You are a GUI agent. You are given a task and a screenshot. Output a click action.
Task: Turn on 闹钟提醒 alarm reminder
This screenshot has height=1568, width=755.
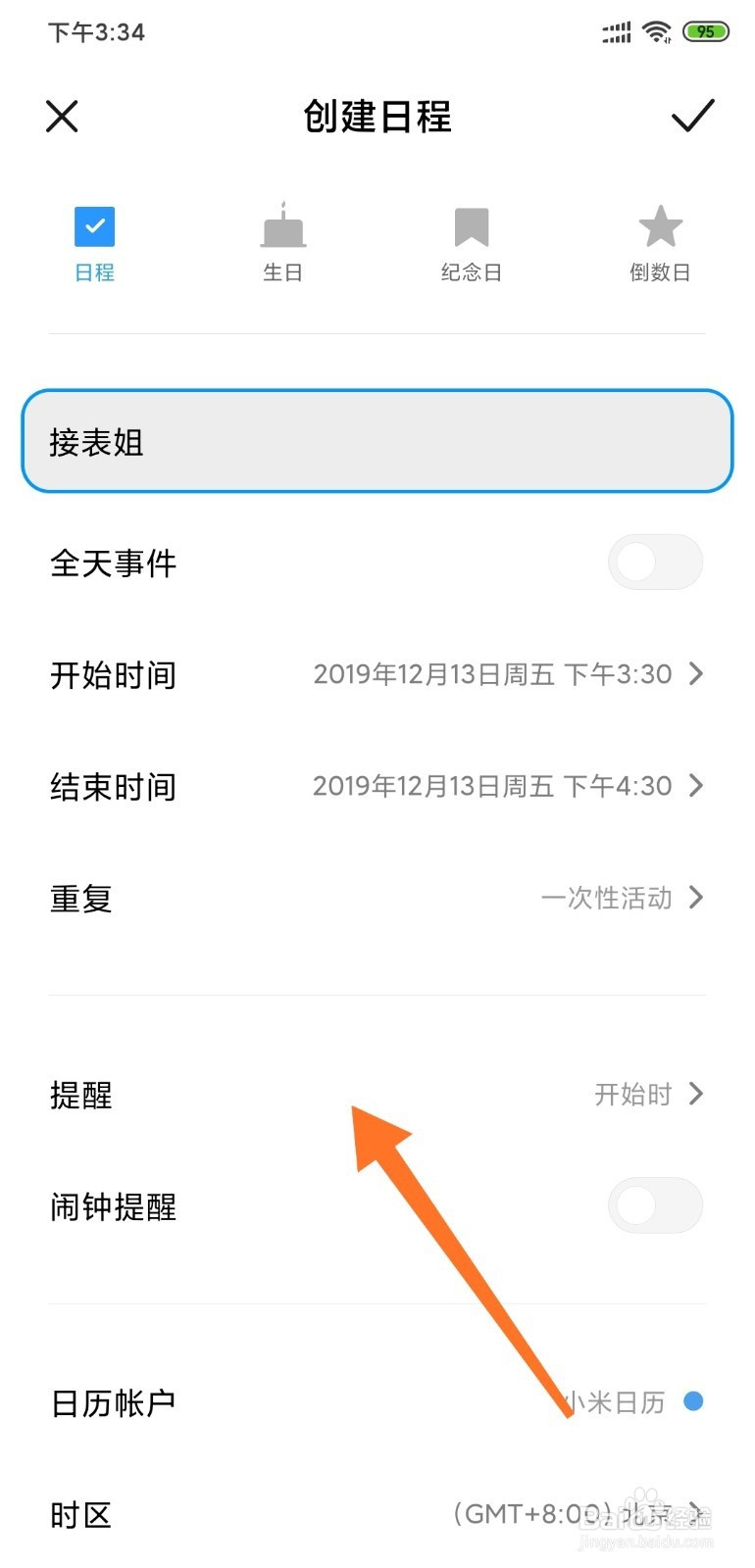pyautogui.click(x=655, y=1205)
